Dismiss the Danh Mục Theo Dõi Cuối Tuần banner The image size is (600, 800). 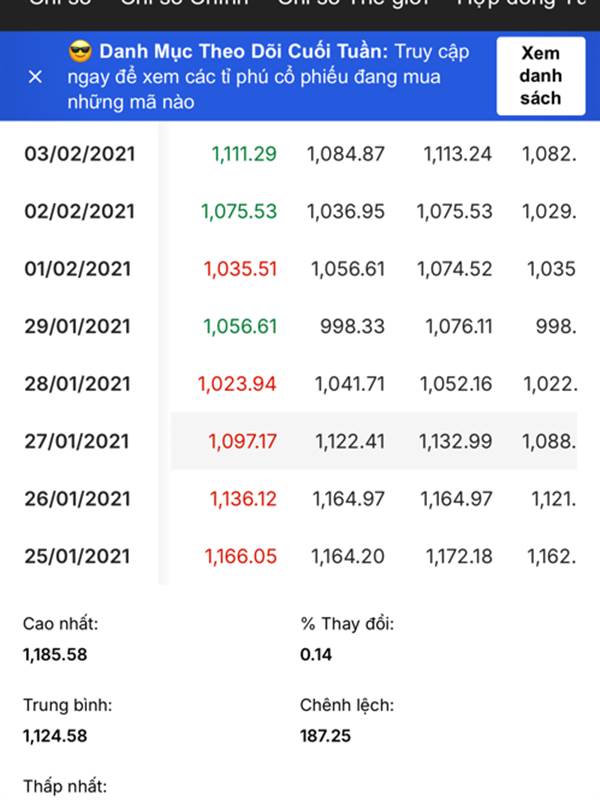click(35, 77)
